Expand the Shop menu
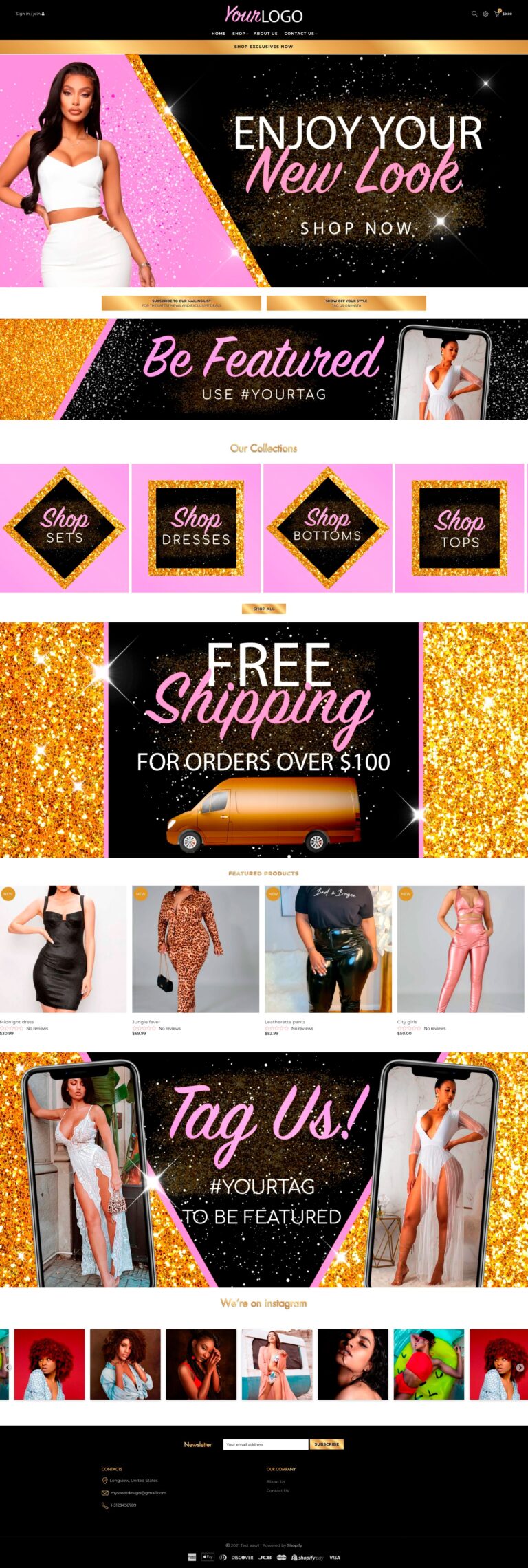Viewport: 528px width, 1568px height. click(x=240, y=34)
